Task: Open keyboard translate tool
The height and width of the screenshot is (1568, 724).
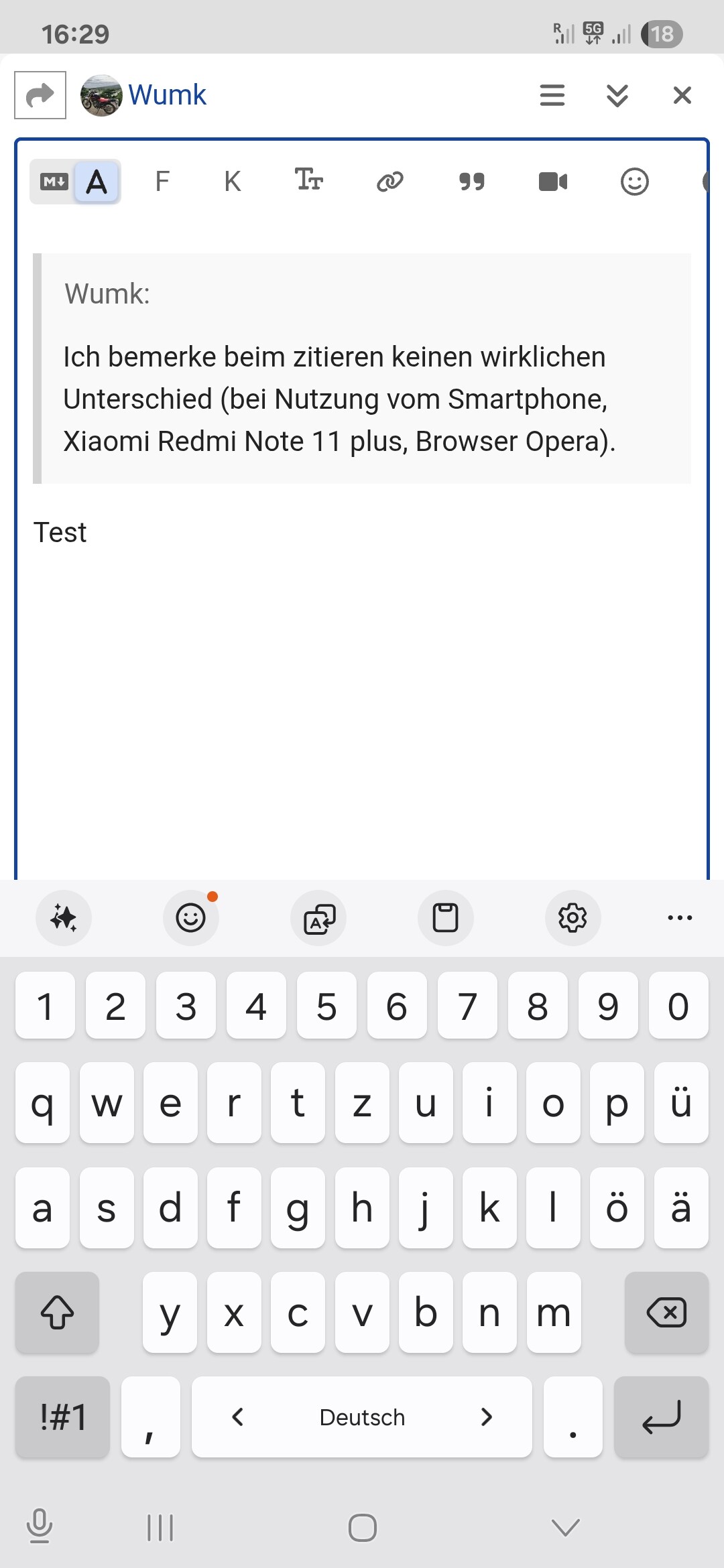Action: tap(318, 917)
